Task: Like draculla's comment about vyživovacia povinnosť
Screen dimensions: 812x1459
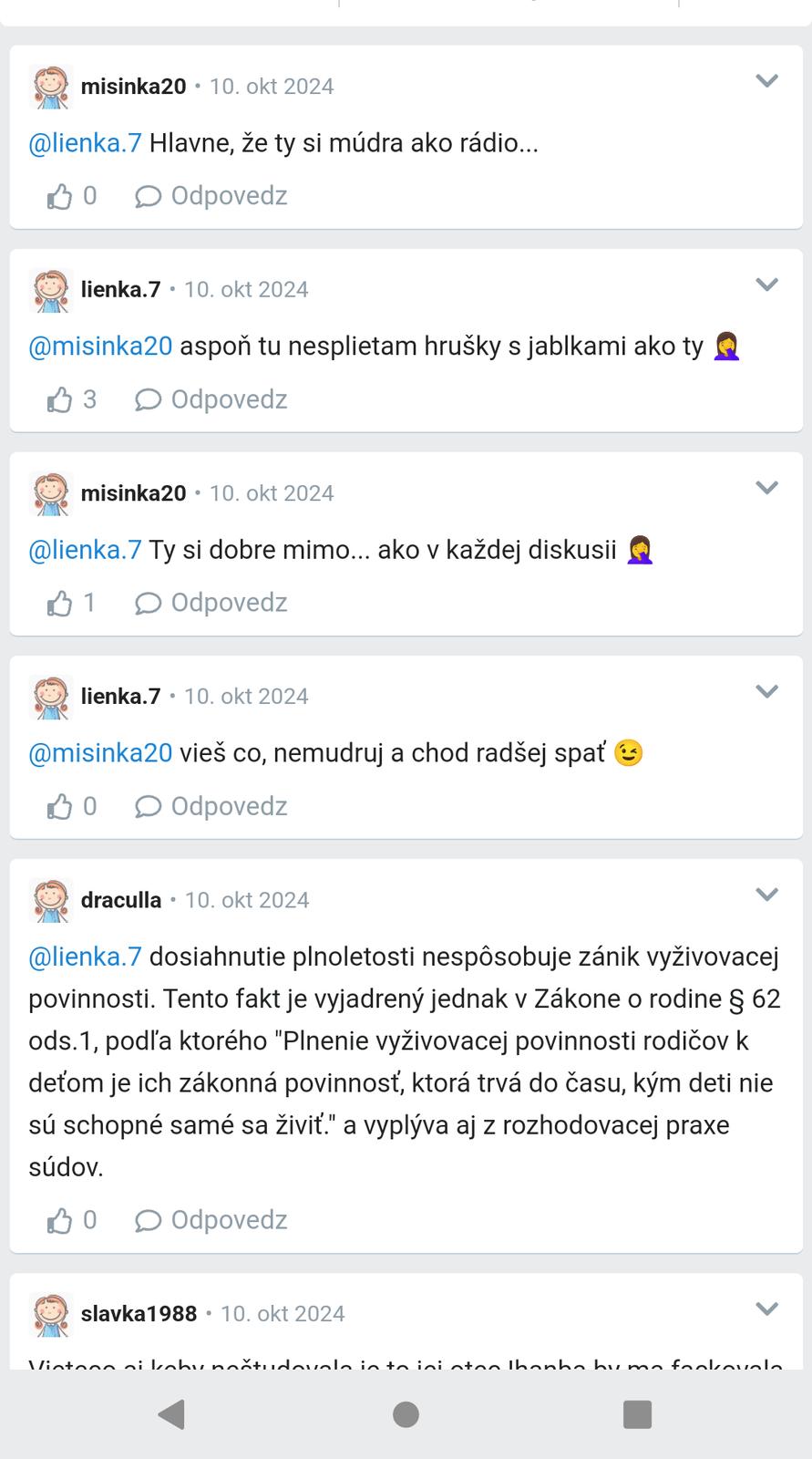Action: (60, 1220)
